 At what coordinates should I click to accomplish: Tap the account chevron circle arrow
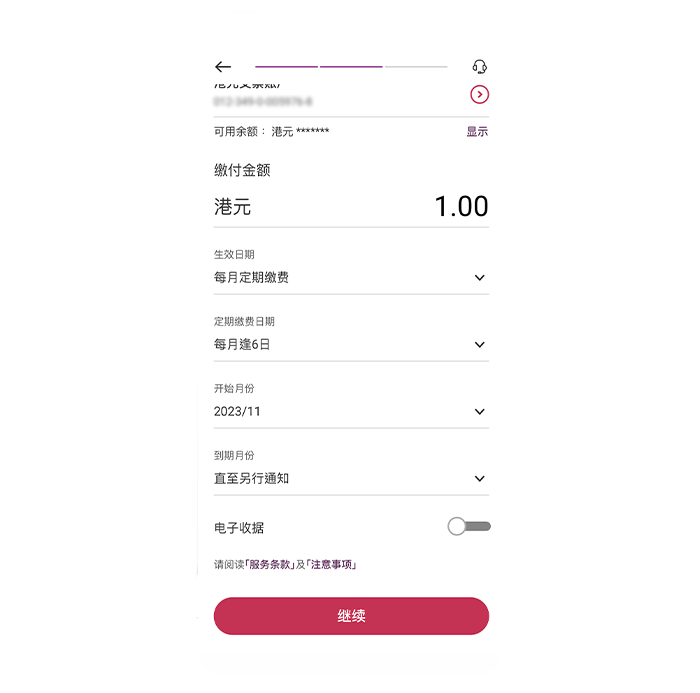[479, 94]
